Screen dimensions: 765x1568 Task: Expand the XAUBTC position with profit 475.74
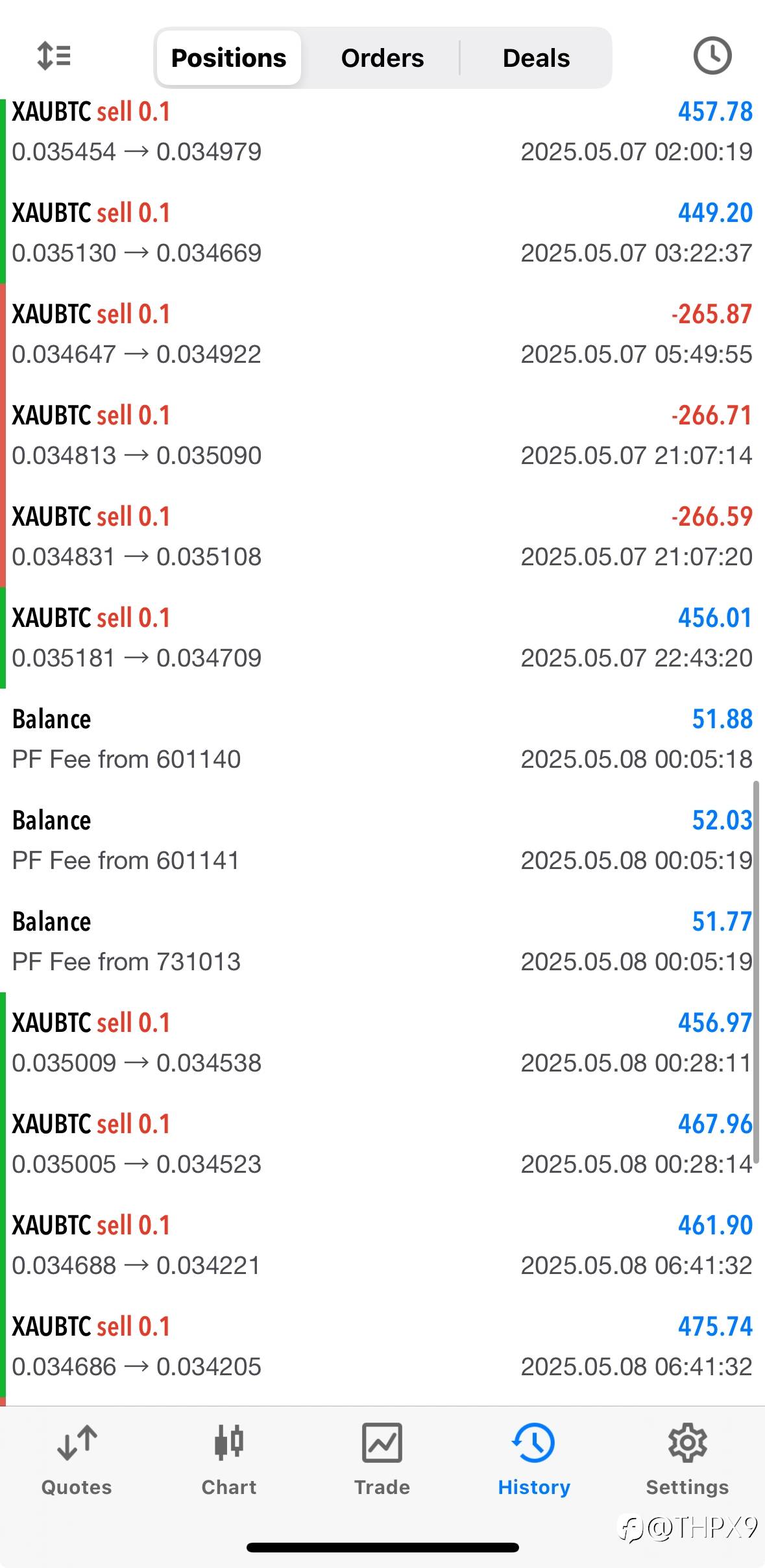pos(382,1347)
